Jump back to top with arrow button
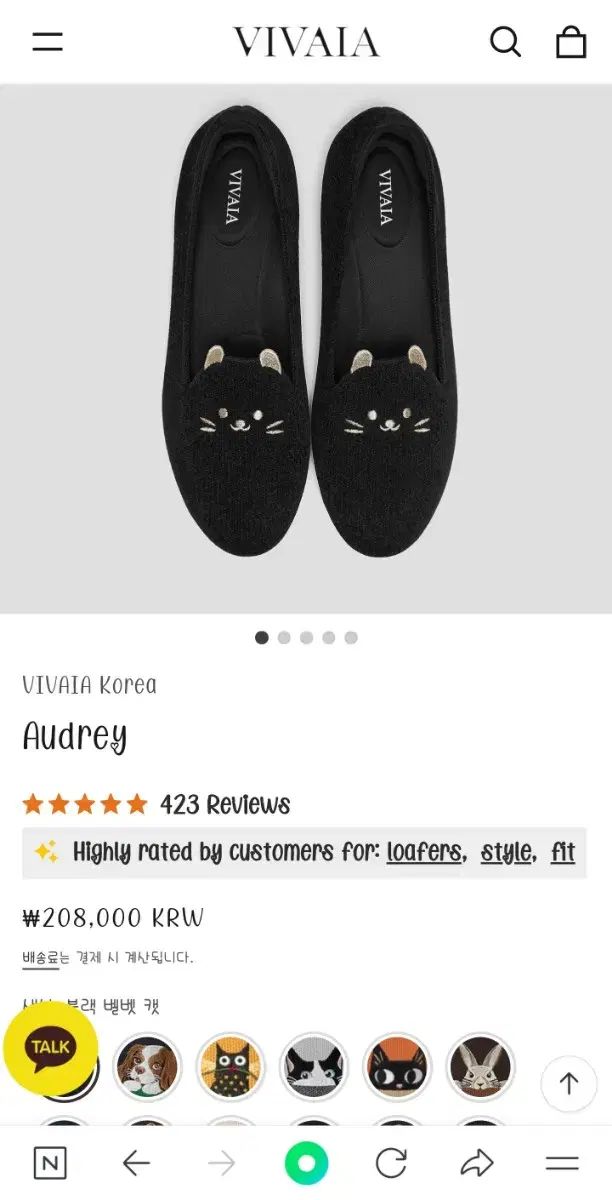 569,1083
